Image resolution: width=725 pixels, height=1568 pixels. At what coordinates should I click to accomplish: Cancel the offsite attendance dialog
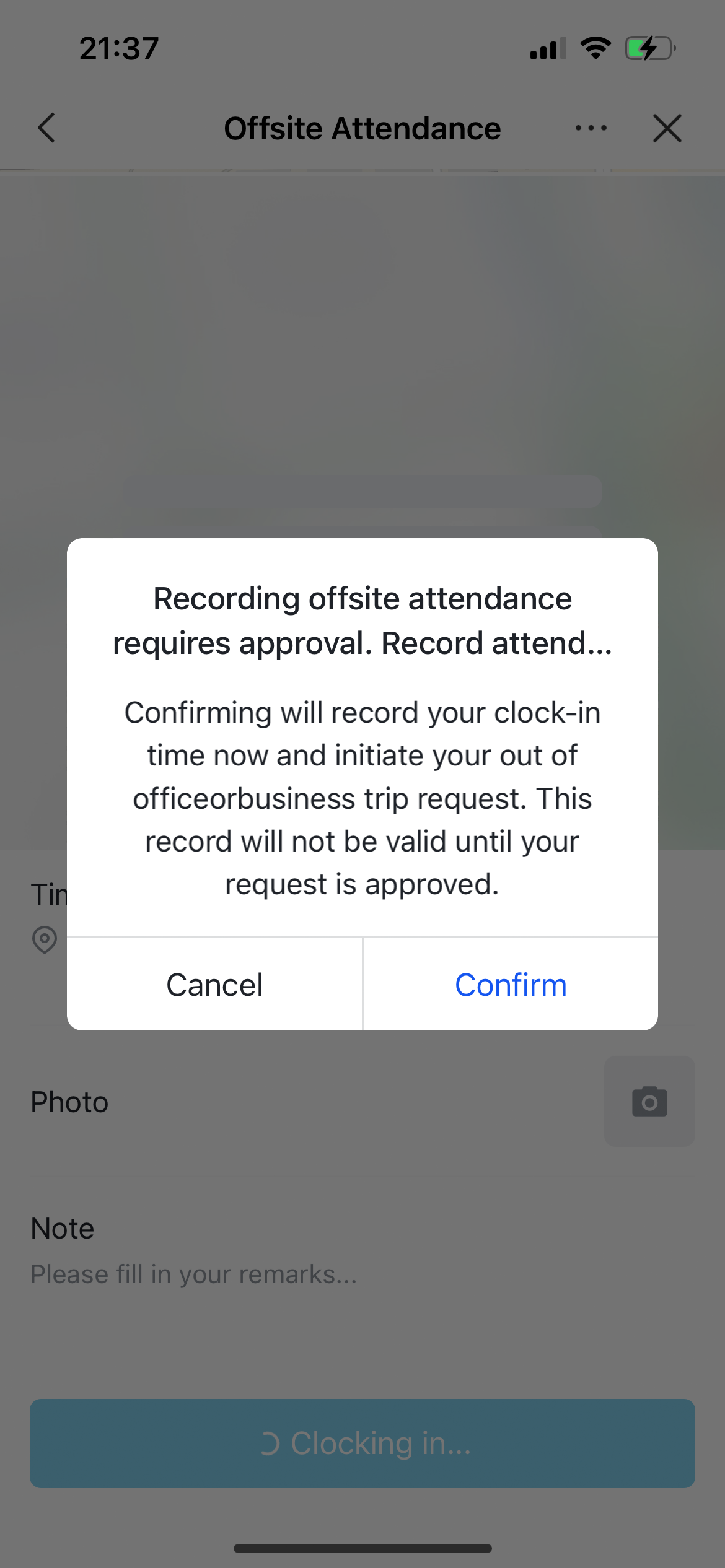(x=214, y=985)
